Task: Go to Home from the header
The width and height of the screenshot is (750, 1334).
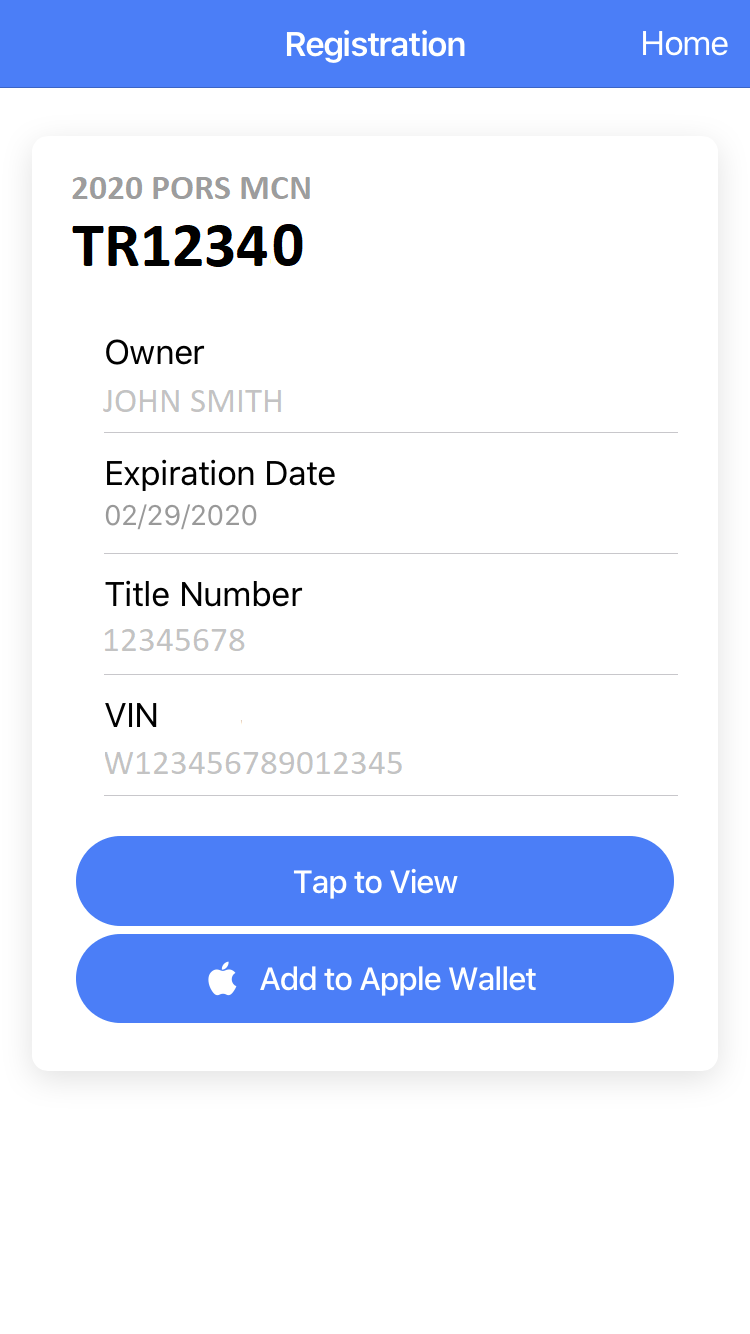Action: pyautogui.click(x=684, y=44)
